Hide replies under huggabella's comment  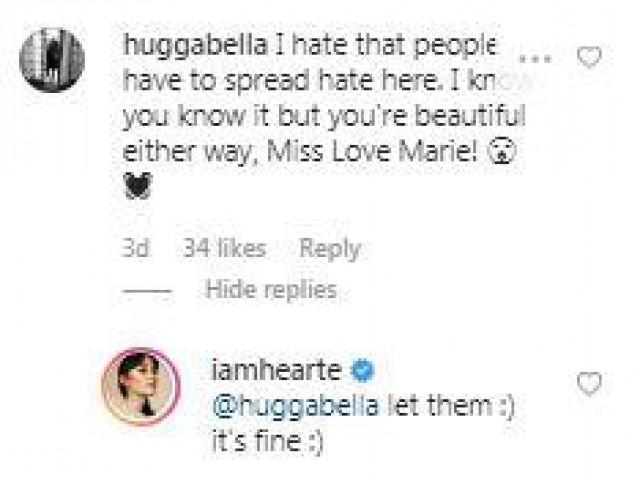[270, 290]
